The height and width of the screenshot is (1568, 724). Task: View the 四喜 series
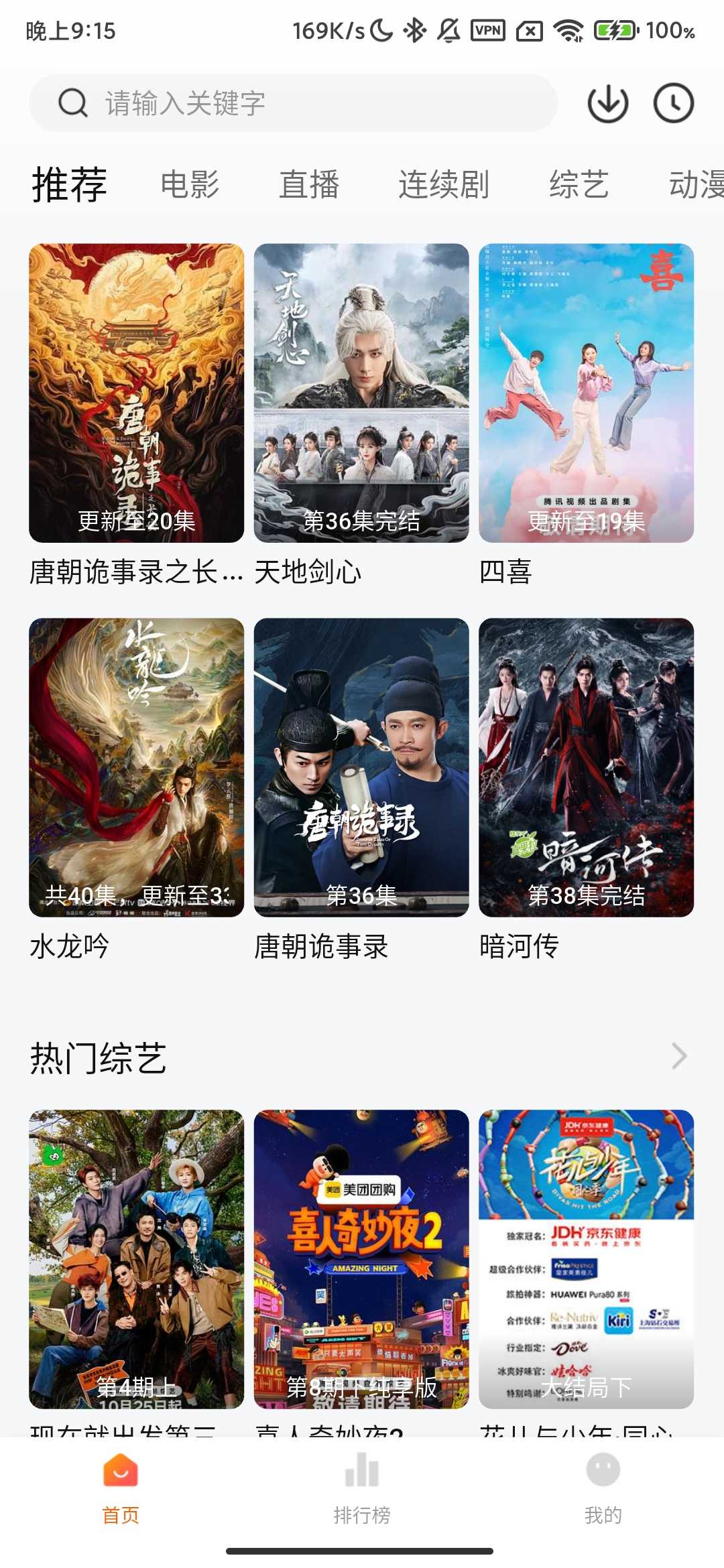click(586, 393)
